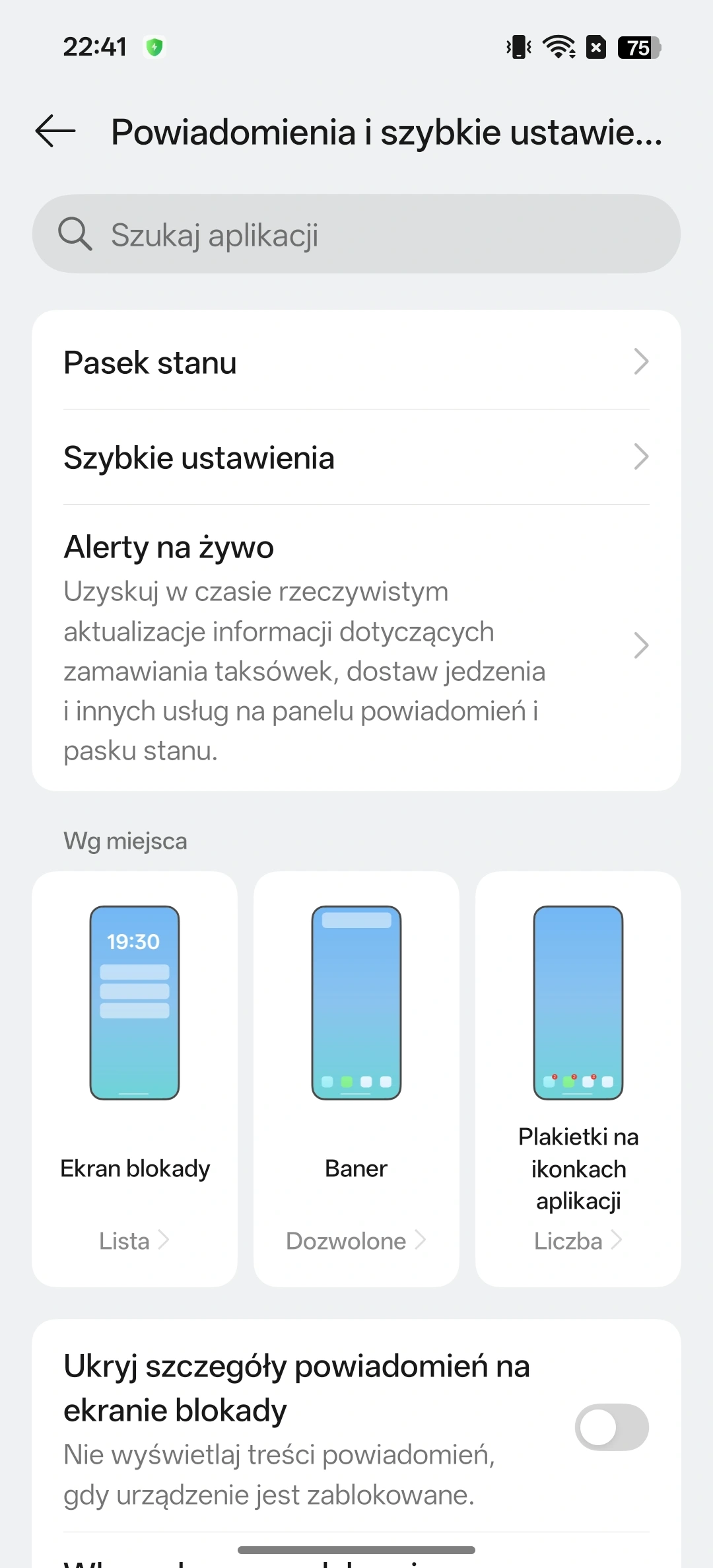Viewport: 713px width, 1568px height.
Task: Tap the Szukaj aplikacji search field
Action: pos(356,234)
